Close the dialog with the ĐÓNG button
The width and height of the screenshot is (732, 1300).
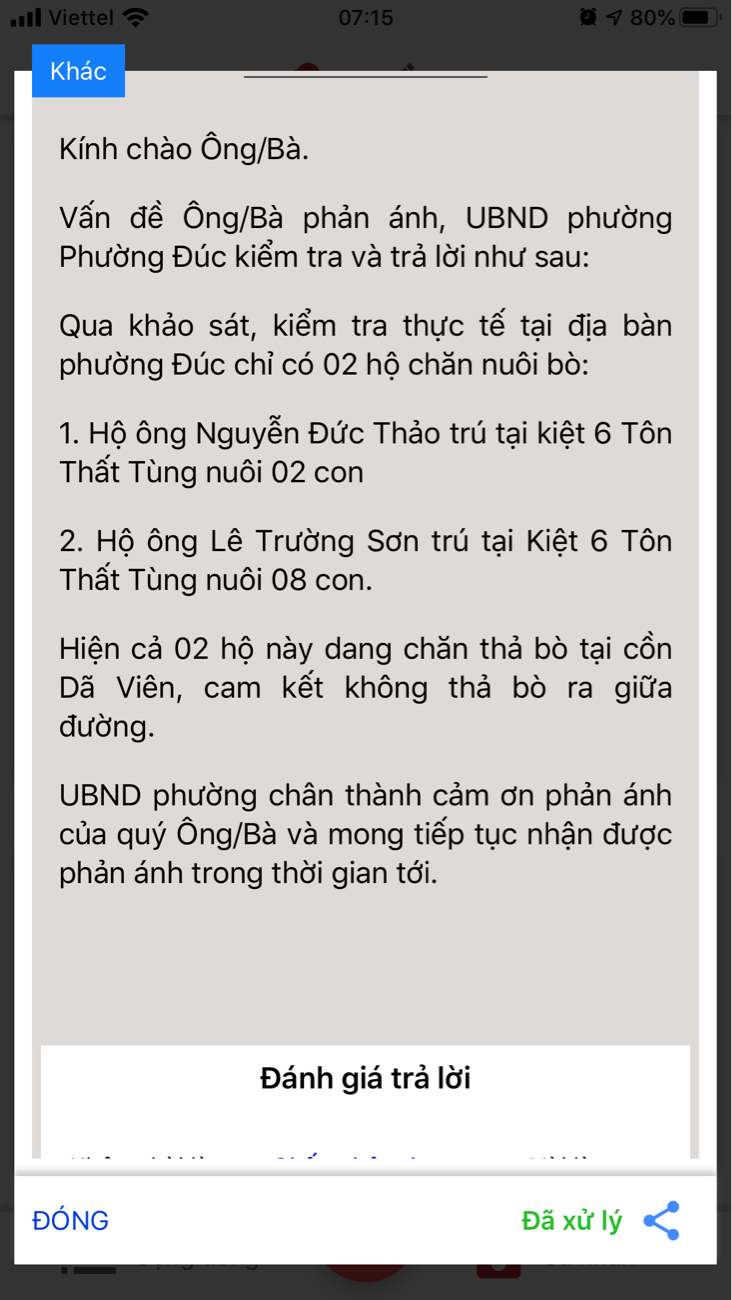tap(71, 1220)
